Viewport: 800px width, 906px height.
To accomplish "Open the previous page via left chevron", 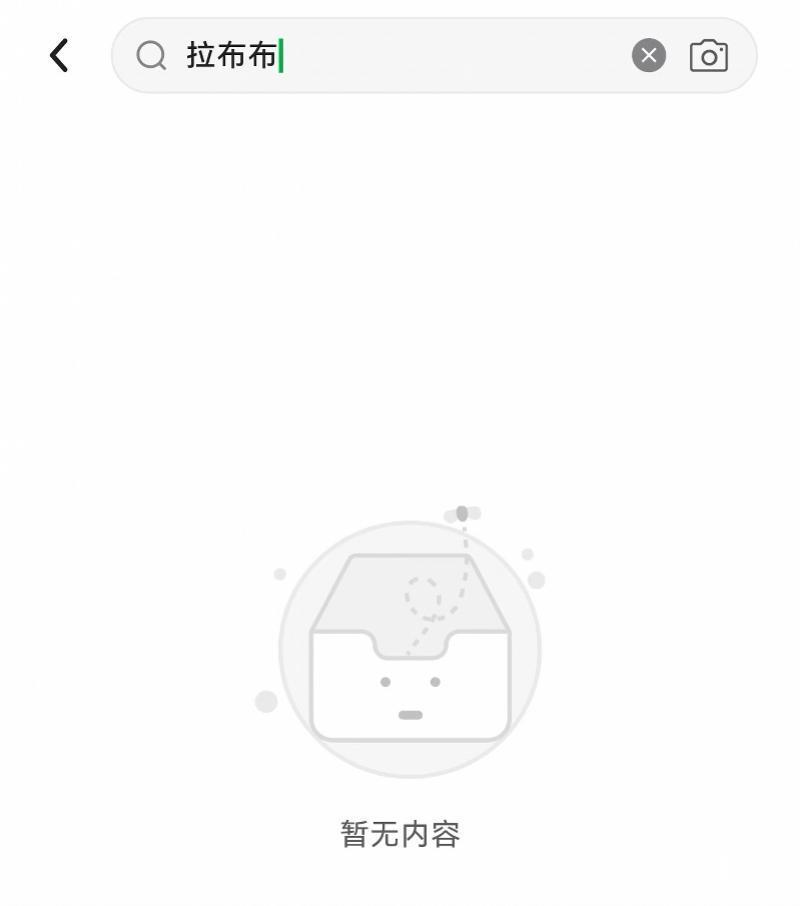I will (58, 55).
